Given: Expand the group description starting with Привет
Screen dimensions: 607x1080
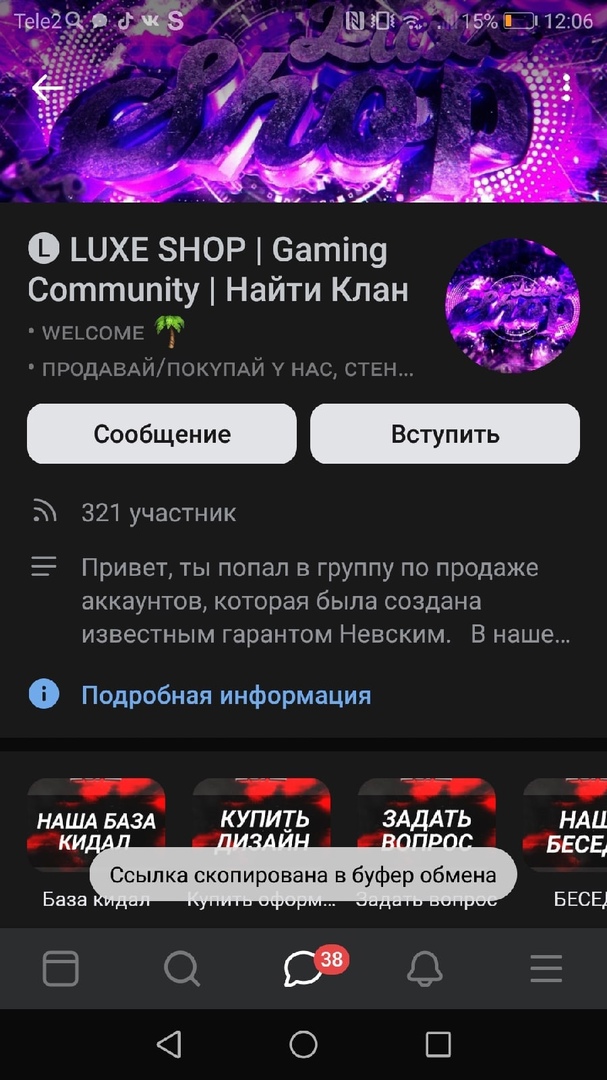Looking at the screenshot, I should coord(325,601).
